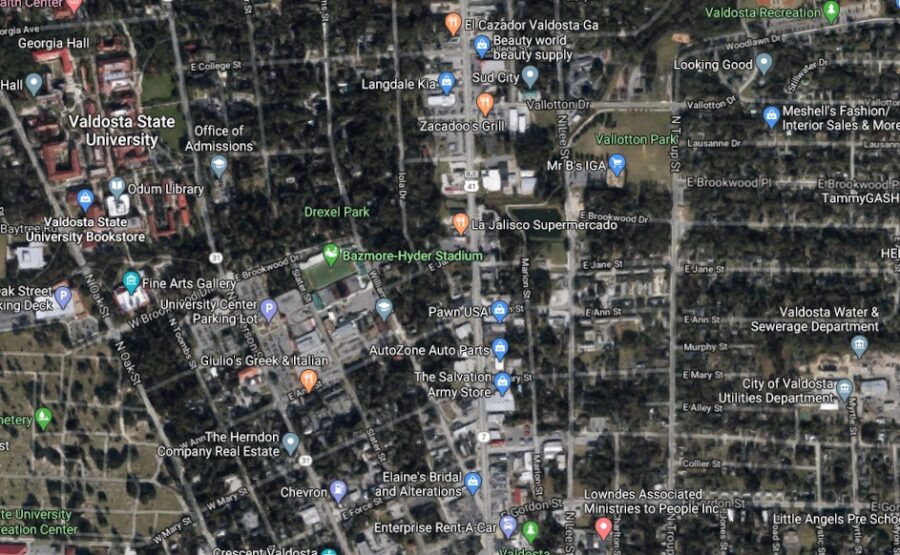Open the El Cazador Valdosta Ga restaurant pin

[x=453, y=24]
